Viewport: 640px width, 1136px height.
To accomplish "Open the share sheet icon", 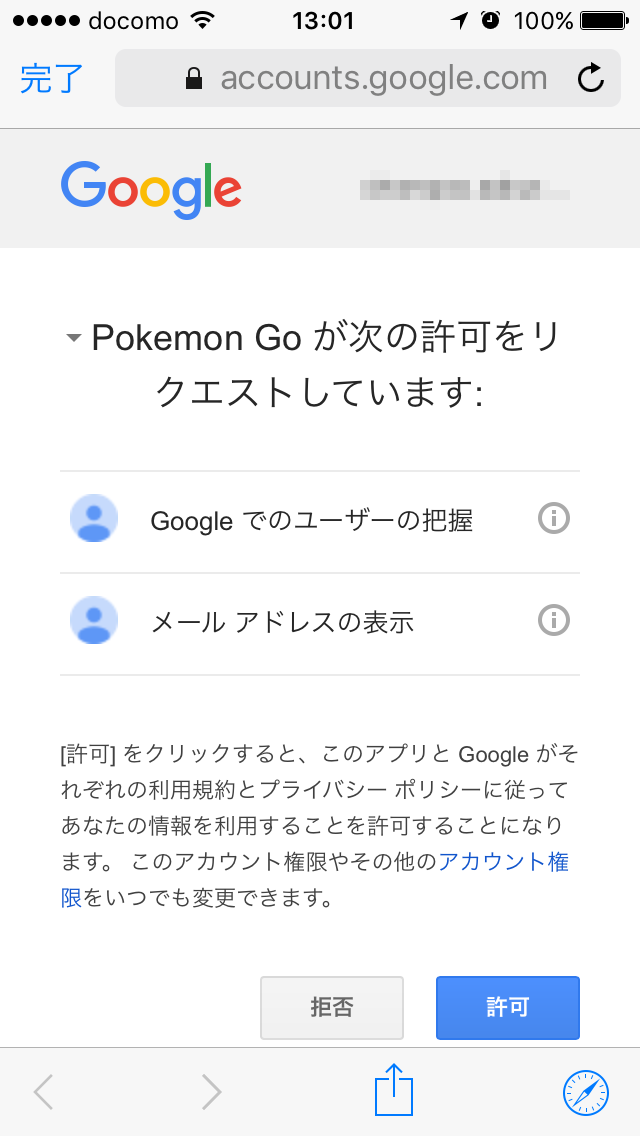I will point(394,1090).
